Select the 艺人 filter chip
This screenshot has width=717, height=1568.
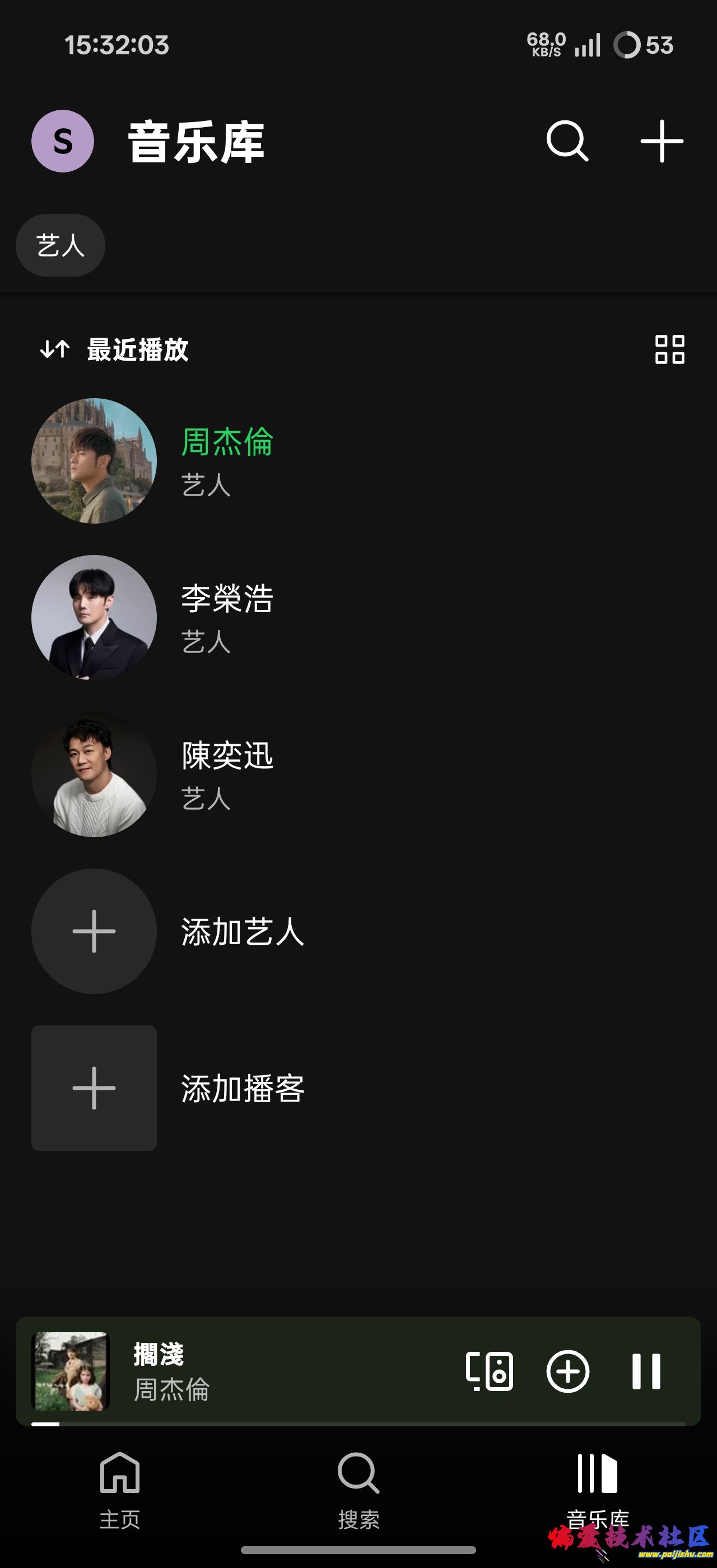click(x=60, y=245)
